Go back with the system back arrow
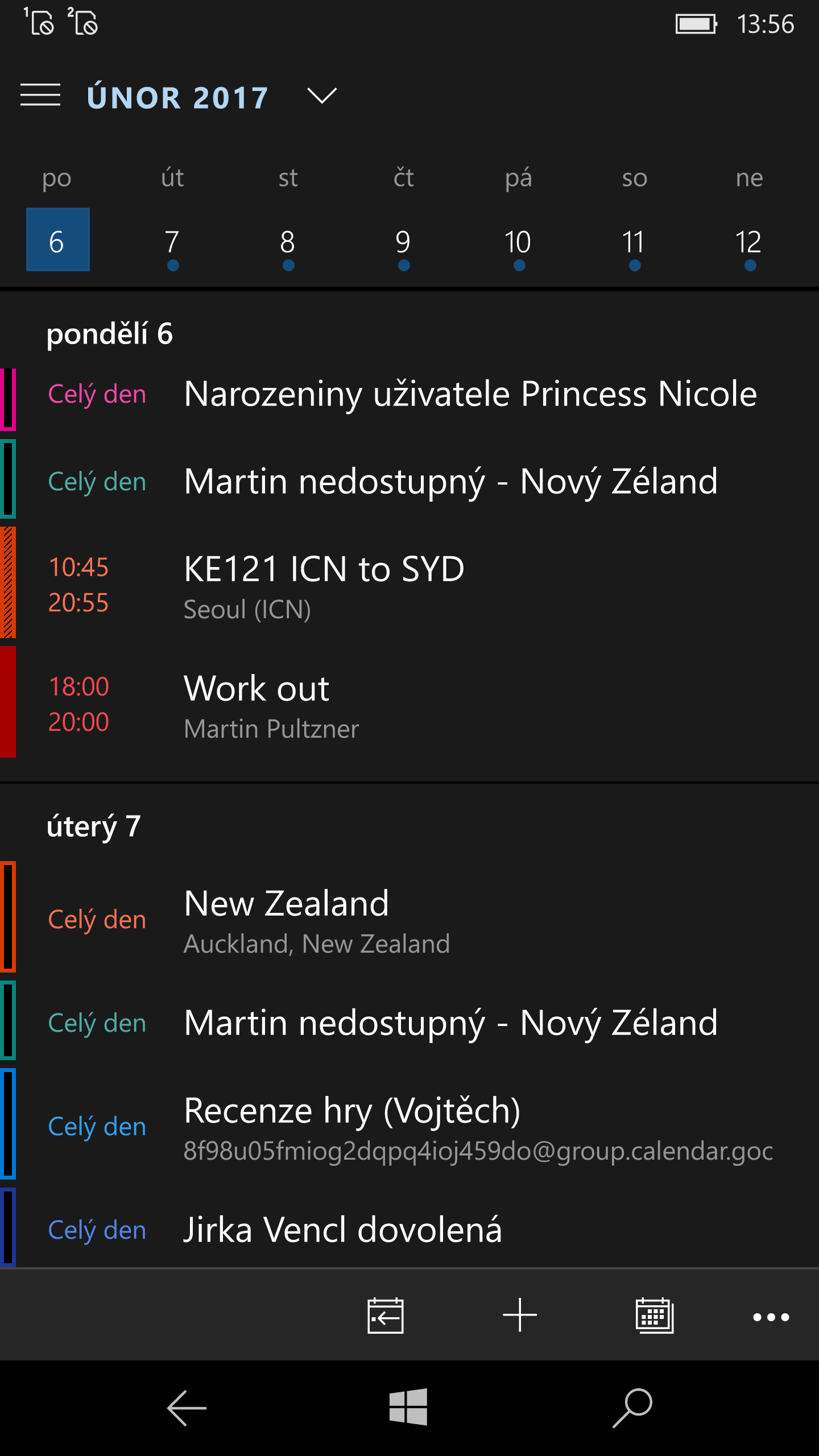The height and width of the screenshot is (1456, 819). [187, 1408]
